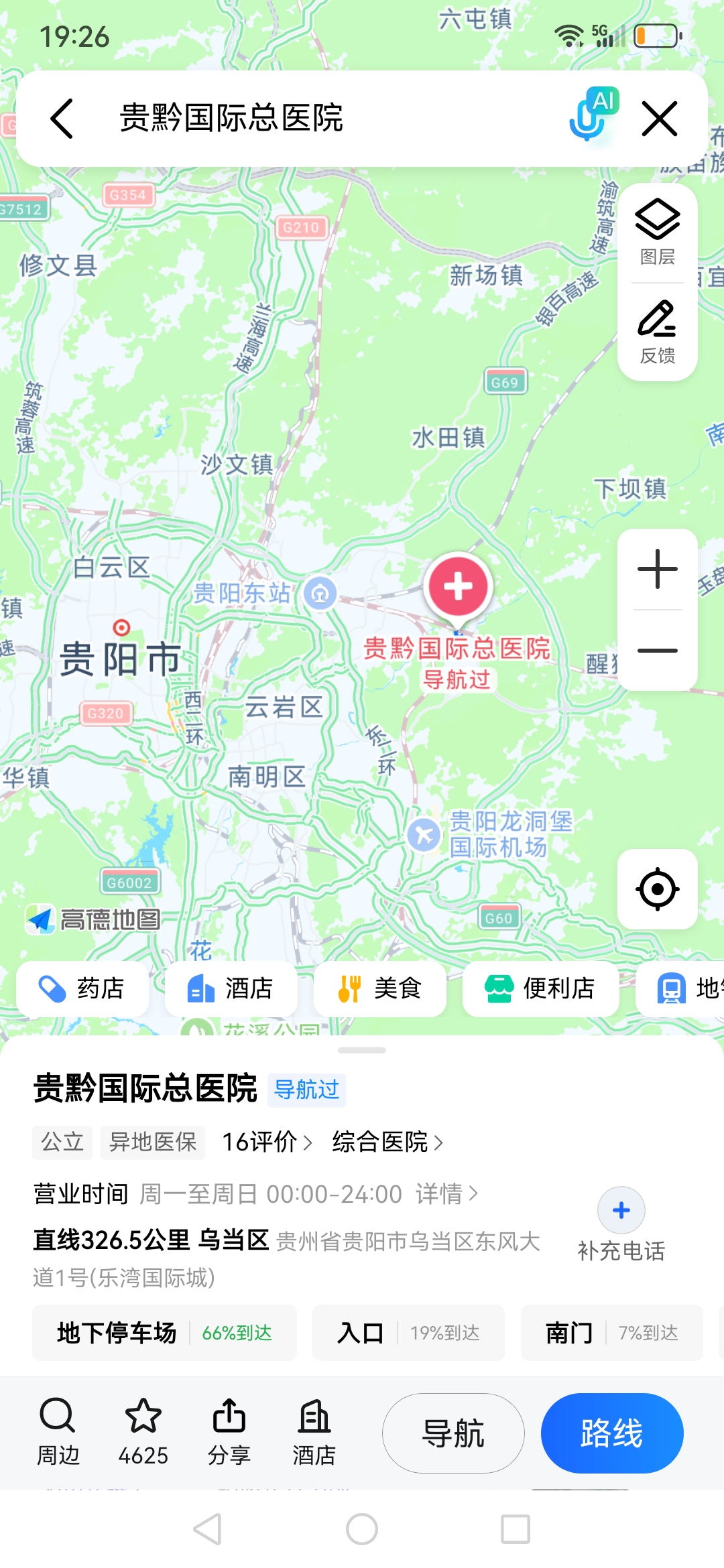Open the feedback (反馈) option

pyautogui.click(x=657, y=332)
